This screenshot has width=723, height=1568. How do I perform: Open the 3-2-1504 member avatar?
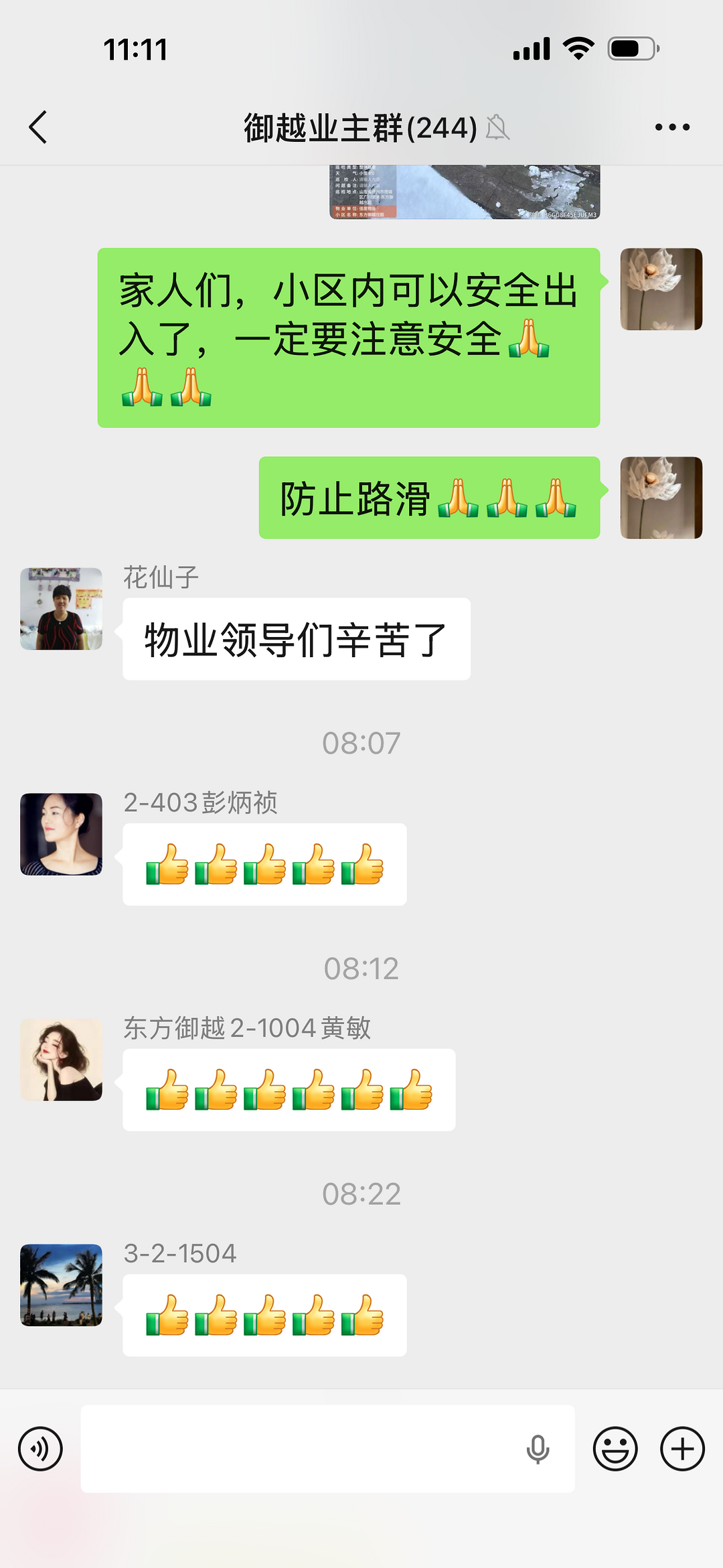(x=61, y=1285)
